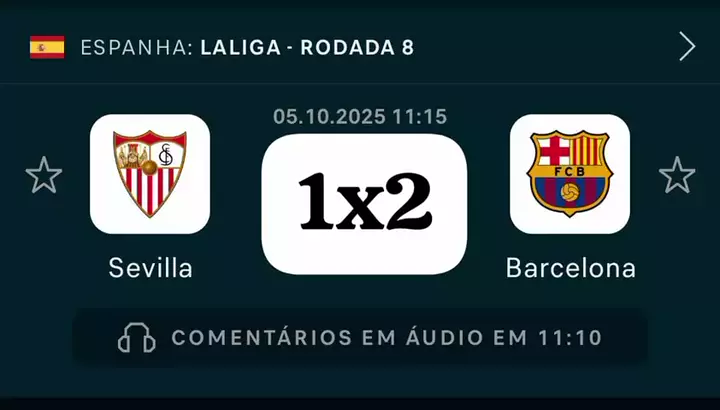The width and height of the screenshot is (720, 410).
Task: Favorite Barcelona using its star icon
Action: (676, 175)
